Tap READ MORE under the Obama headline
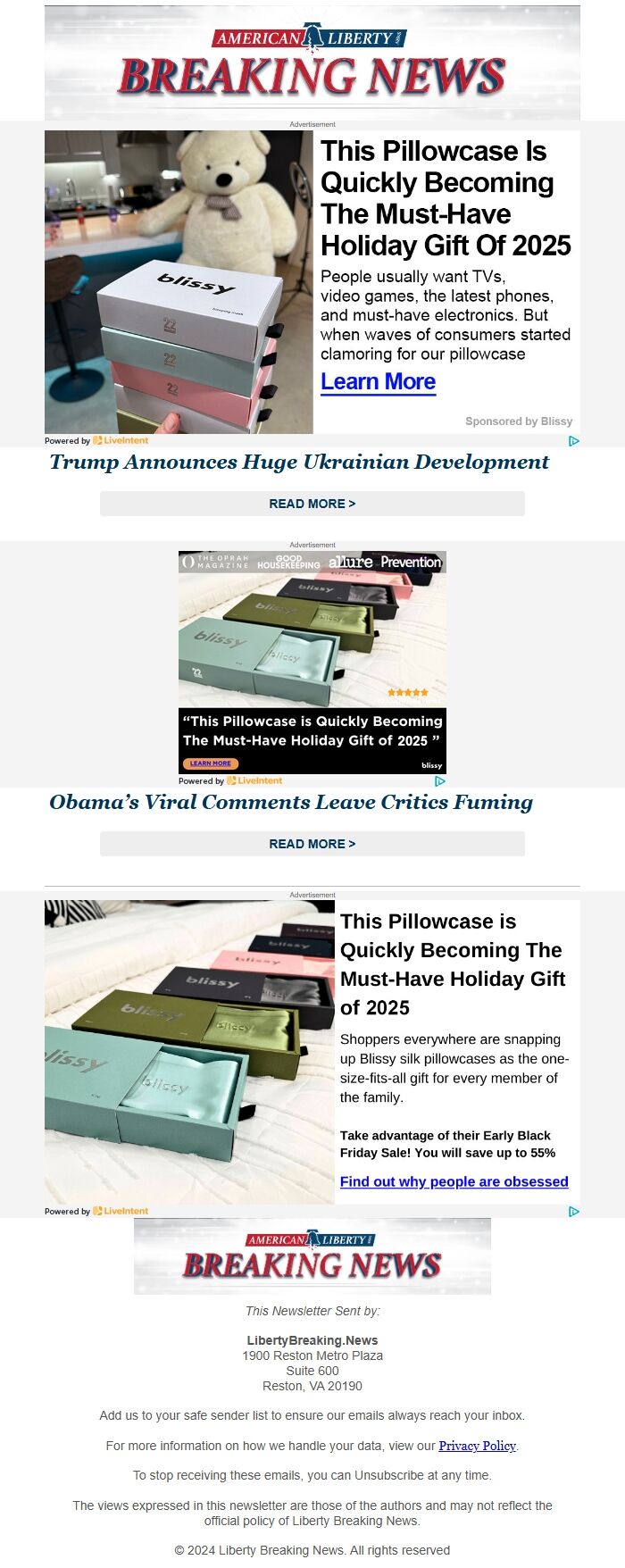The width and height of the screenshot is (625, 1568). [x=312, y=844]
